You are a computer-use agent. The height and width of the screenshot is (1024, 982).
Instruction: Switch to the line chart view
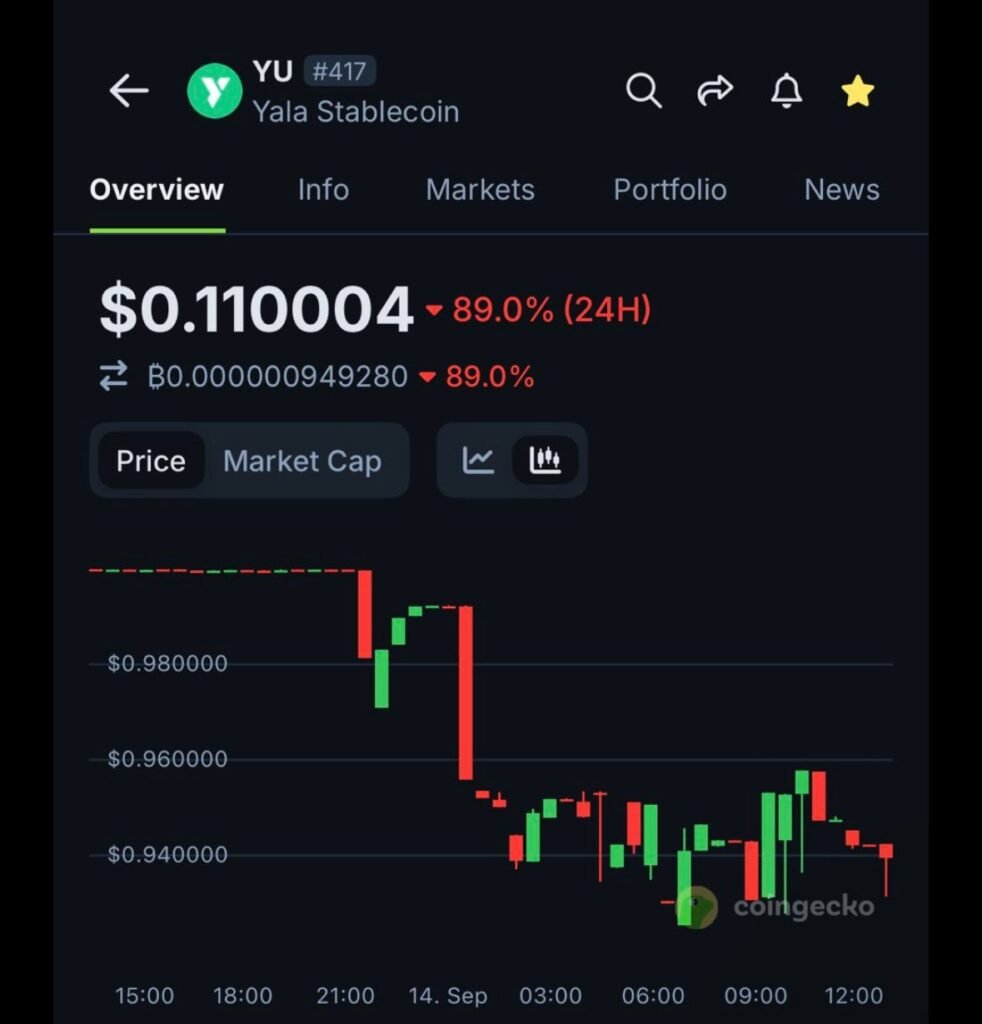click(478, 460)
